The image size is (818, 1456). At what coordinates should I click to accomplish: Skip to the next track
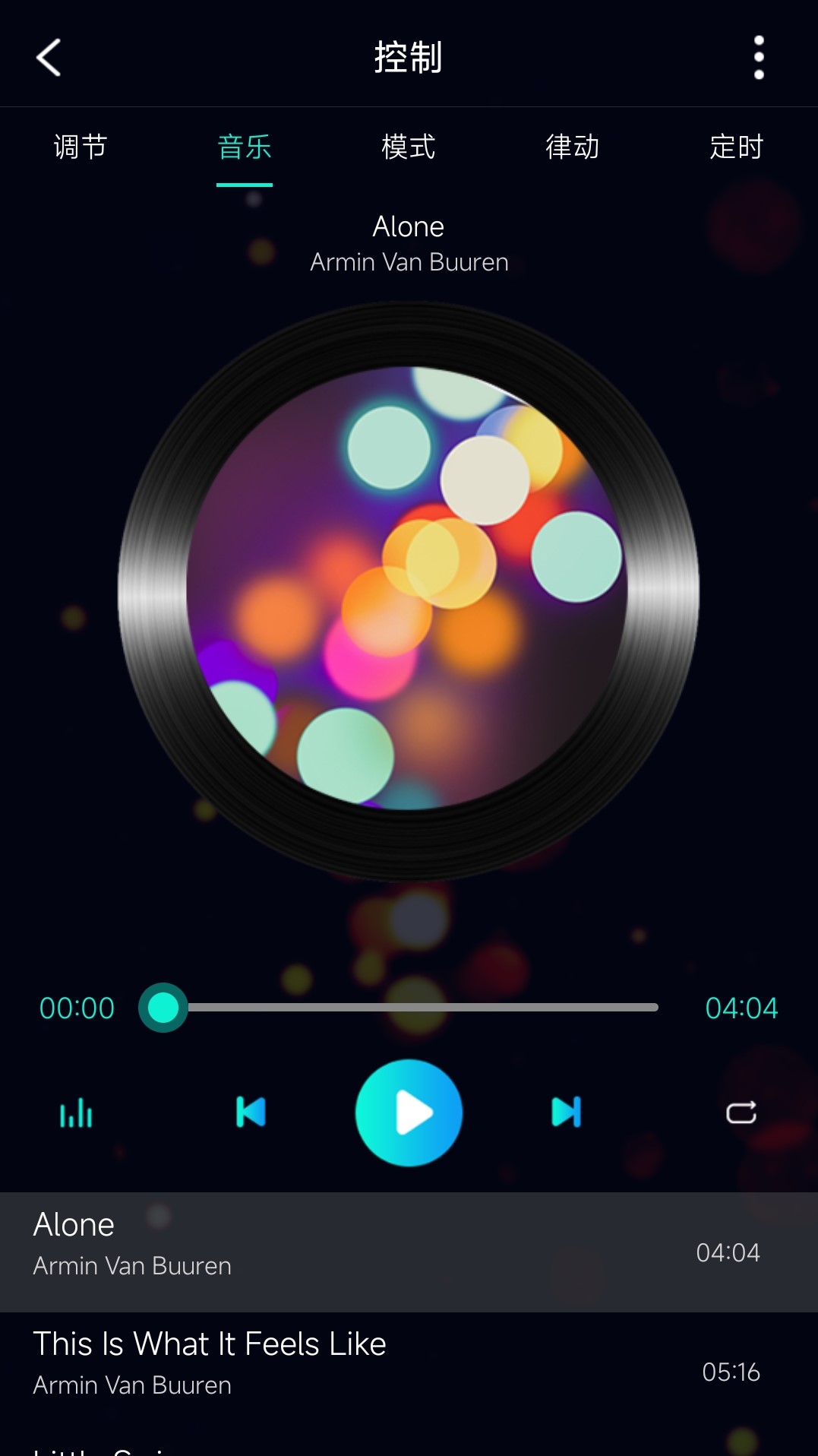point(566,1113)
